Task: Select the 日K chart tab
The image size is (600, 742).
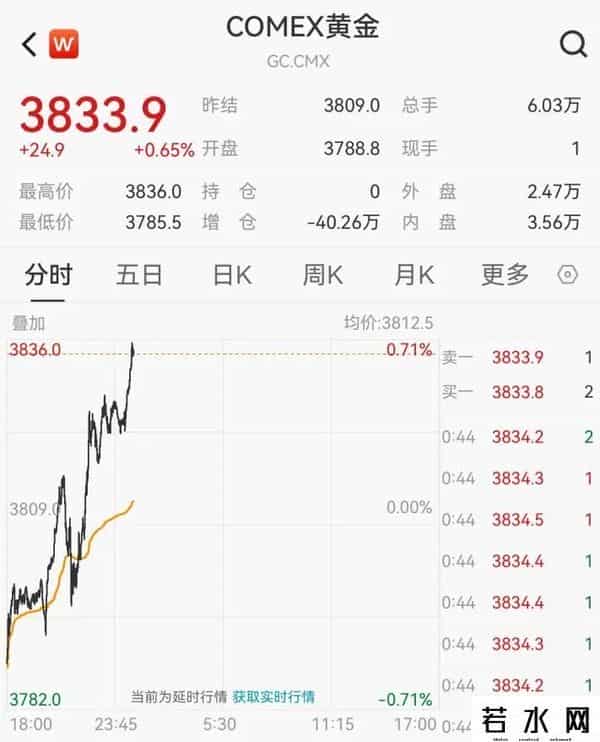Action: (x=231, y=274)
